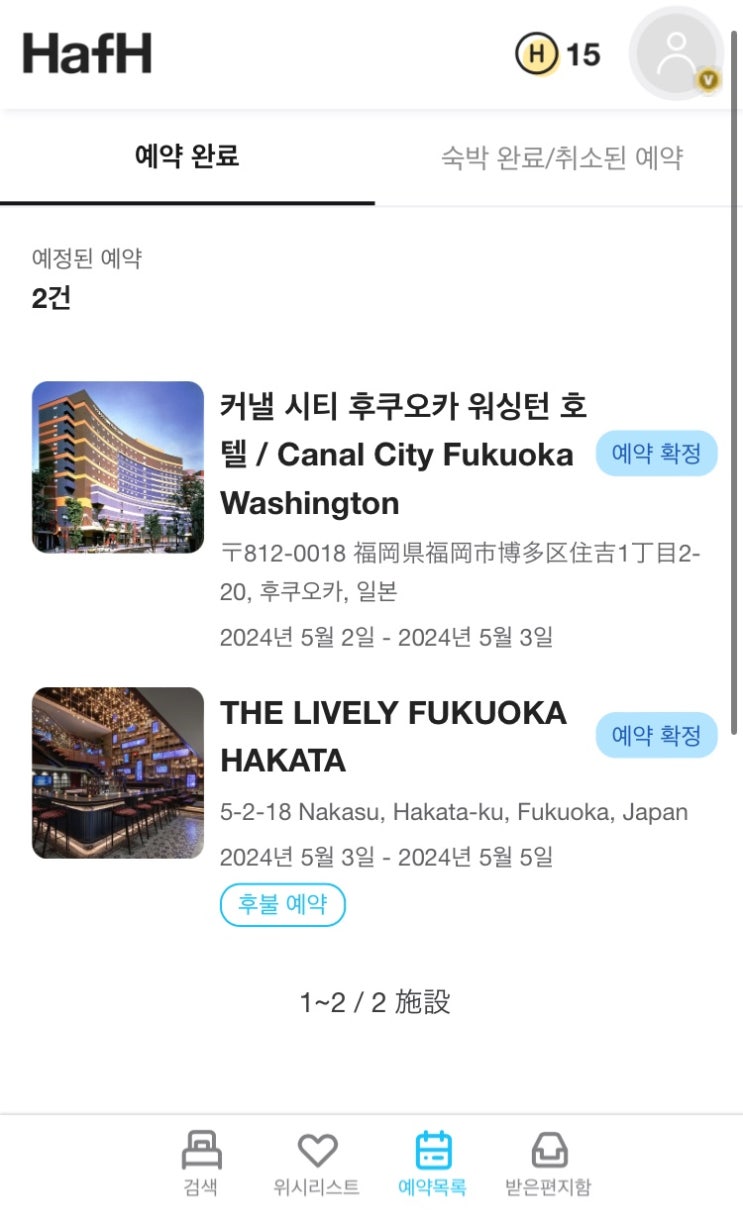Screen dimensions: 743x1229
Task: Tap the HafH logo to go home
Action: (x=87, y=54)
